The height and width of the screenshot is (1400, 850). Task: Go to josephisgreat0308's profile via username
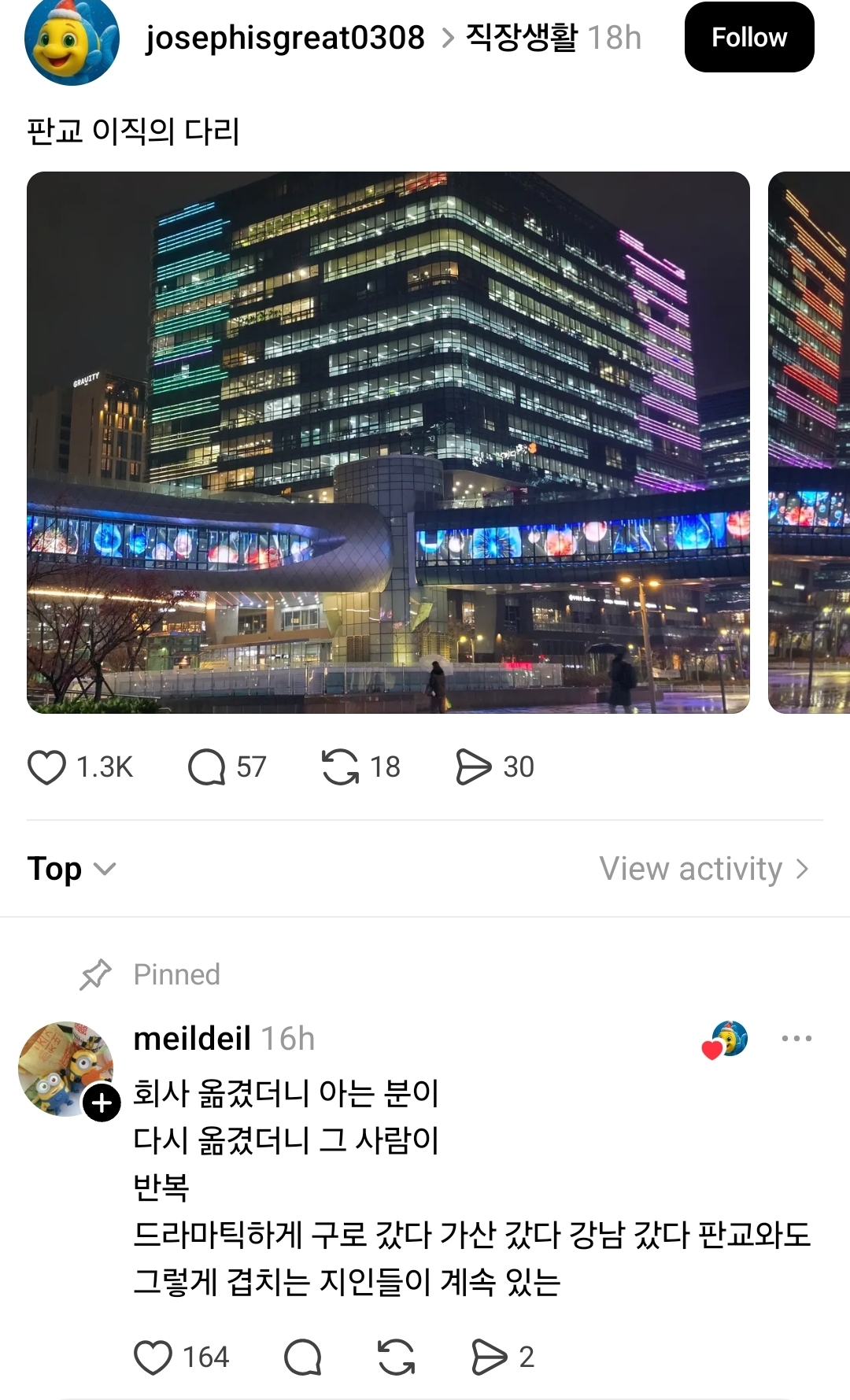click(283, 35)
